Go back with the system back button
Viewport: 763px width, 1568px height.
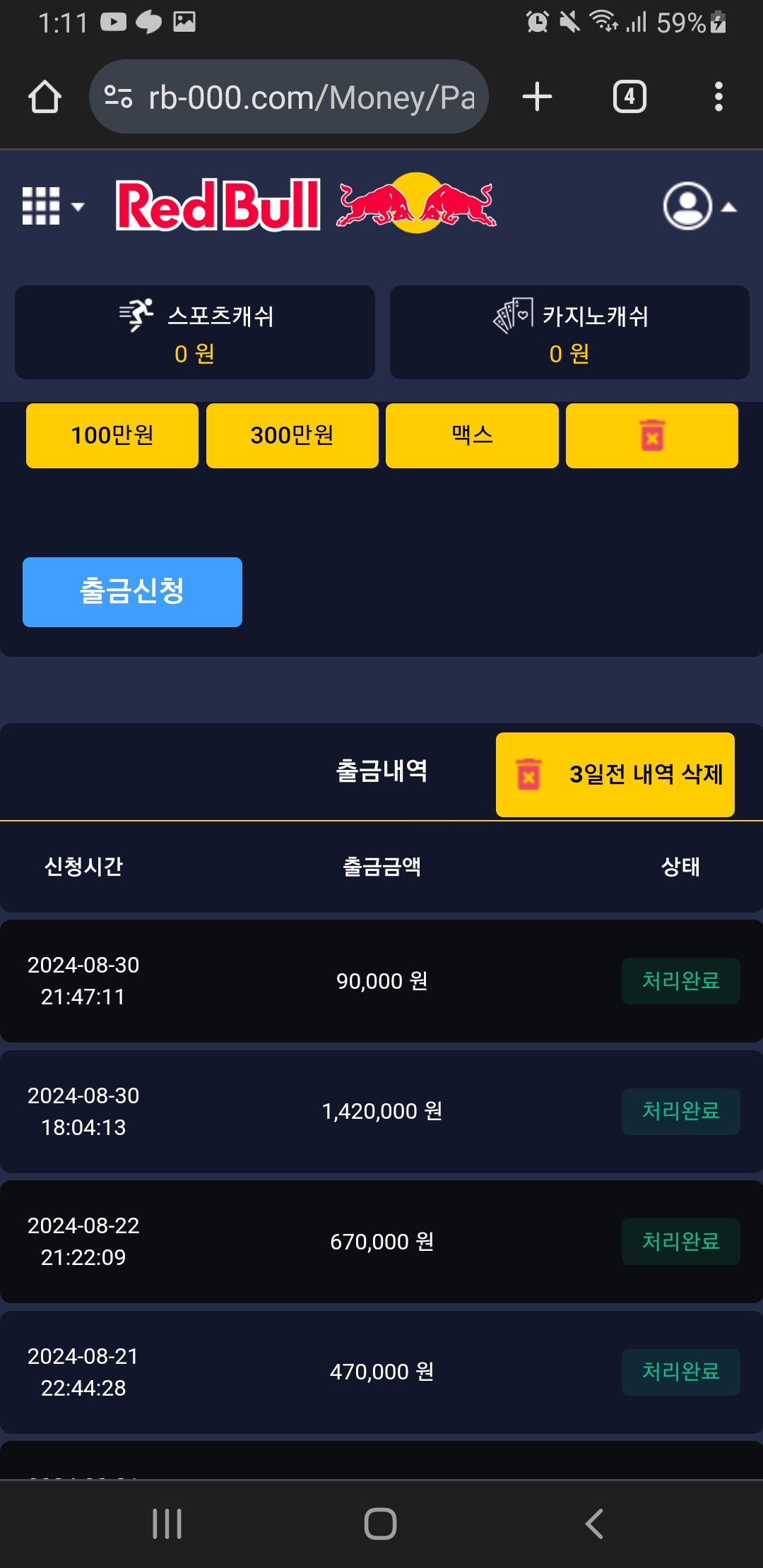[x=594, y=1524]
